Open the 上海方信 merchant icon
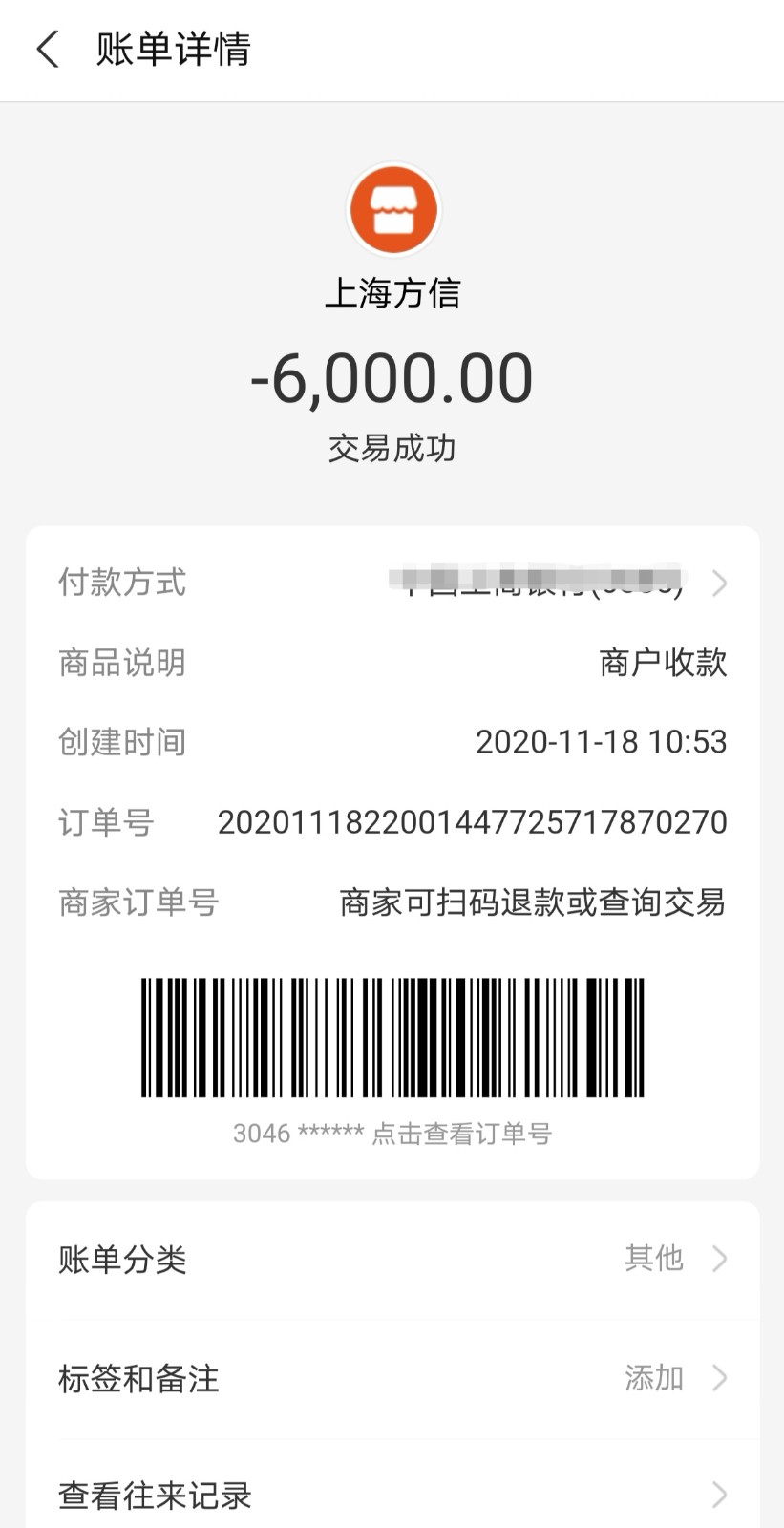The width and height of the screenshot is (784, 1528). tap(392, 210)
